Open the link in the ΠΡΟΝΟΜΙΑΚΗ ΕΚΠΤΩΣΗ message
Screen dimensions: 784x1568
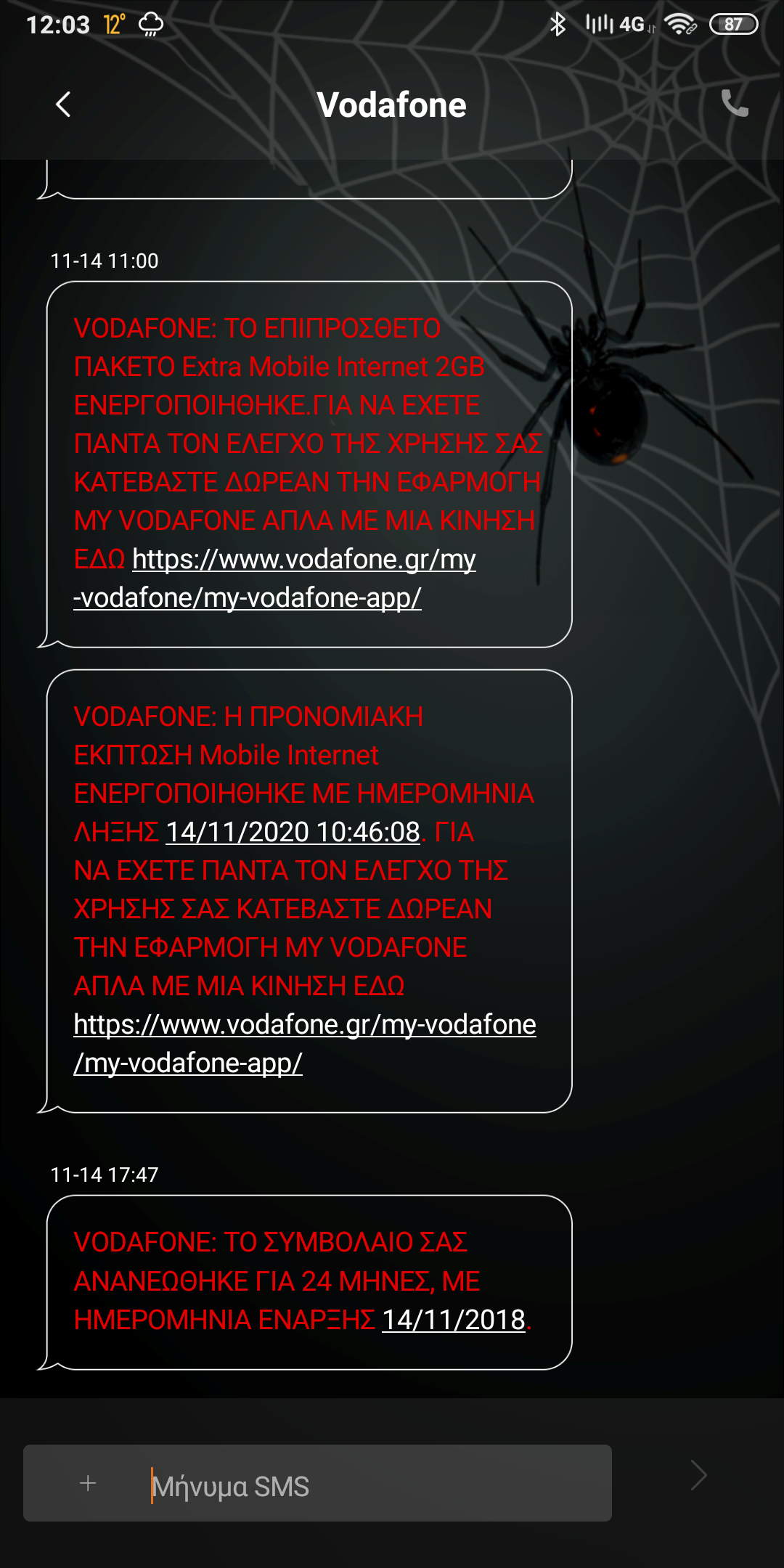coord(304,1024)
